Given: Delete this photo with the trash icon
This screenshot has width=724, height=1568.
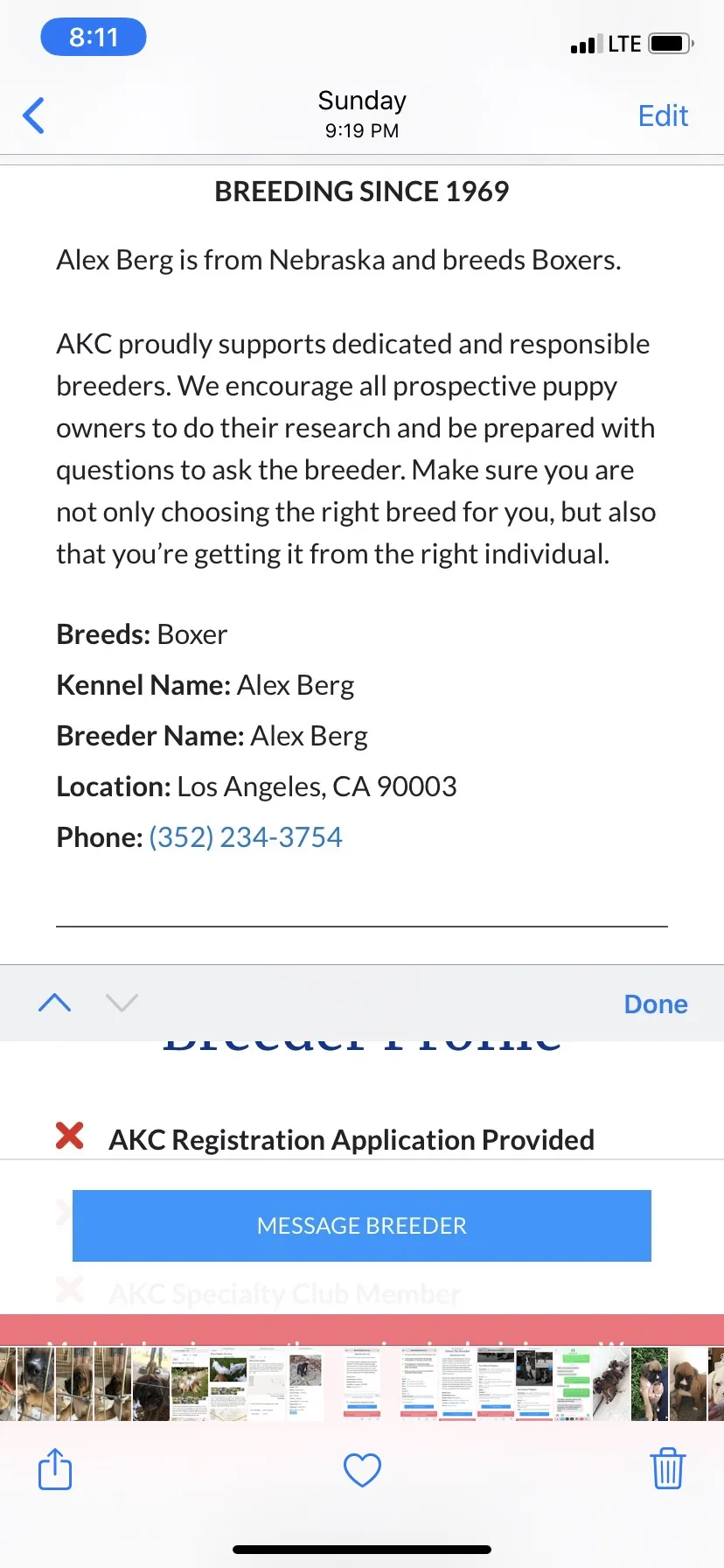Looking at the screenshot, I should tap(668, 1468).
